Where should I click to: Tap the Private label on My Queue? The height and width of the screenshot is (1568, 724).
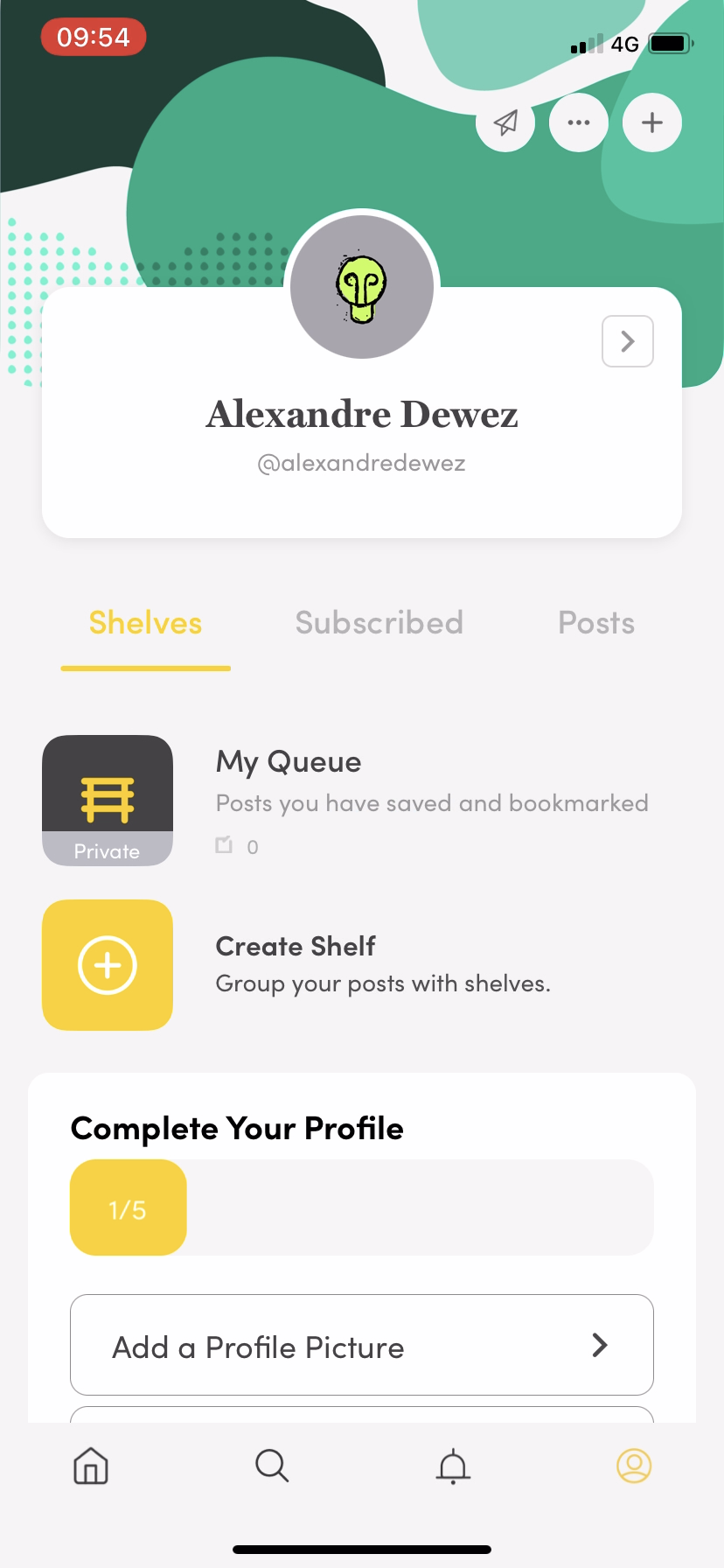107,850
